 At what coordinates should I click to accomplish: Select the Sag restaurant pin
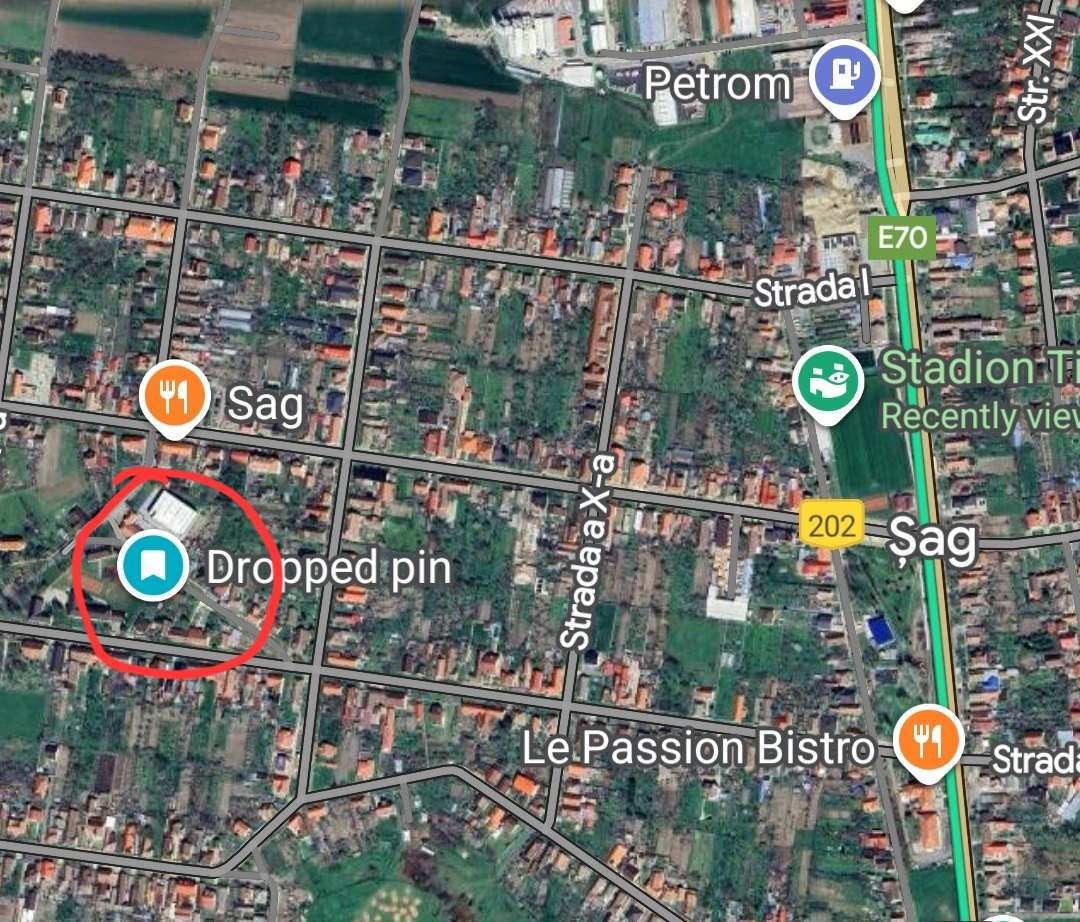[176, 395]
